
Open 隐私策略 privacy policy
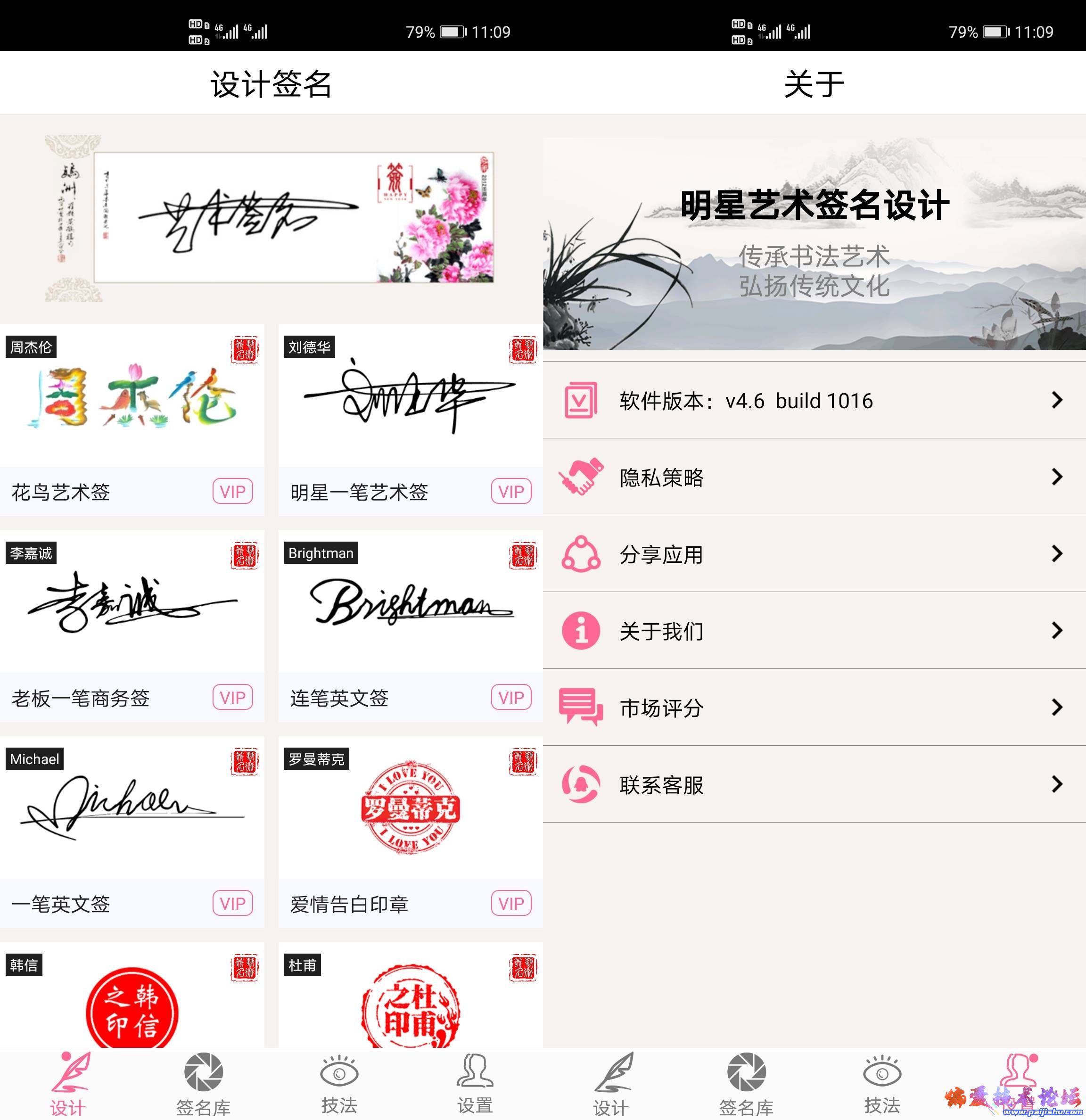814,477
